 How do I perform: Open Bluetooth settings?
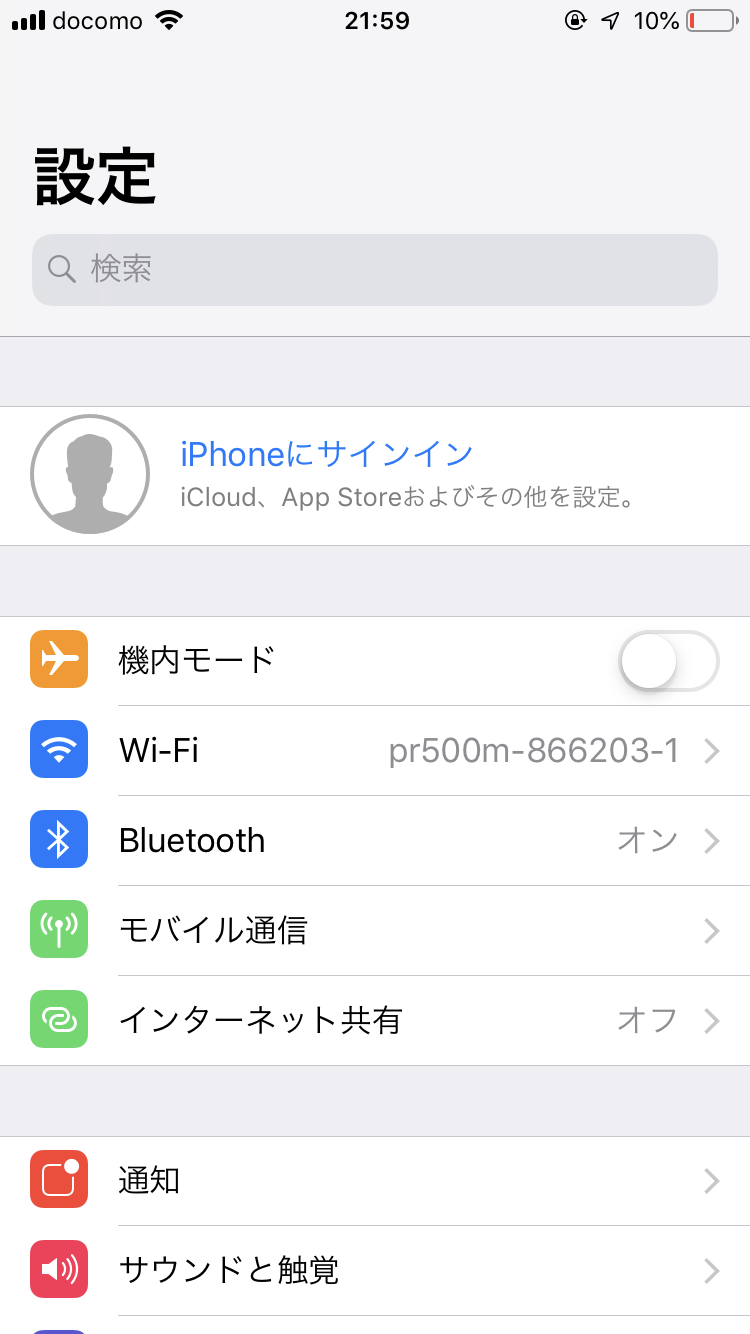[375, 840]
